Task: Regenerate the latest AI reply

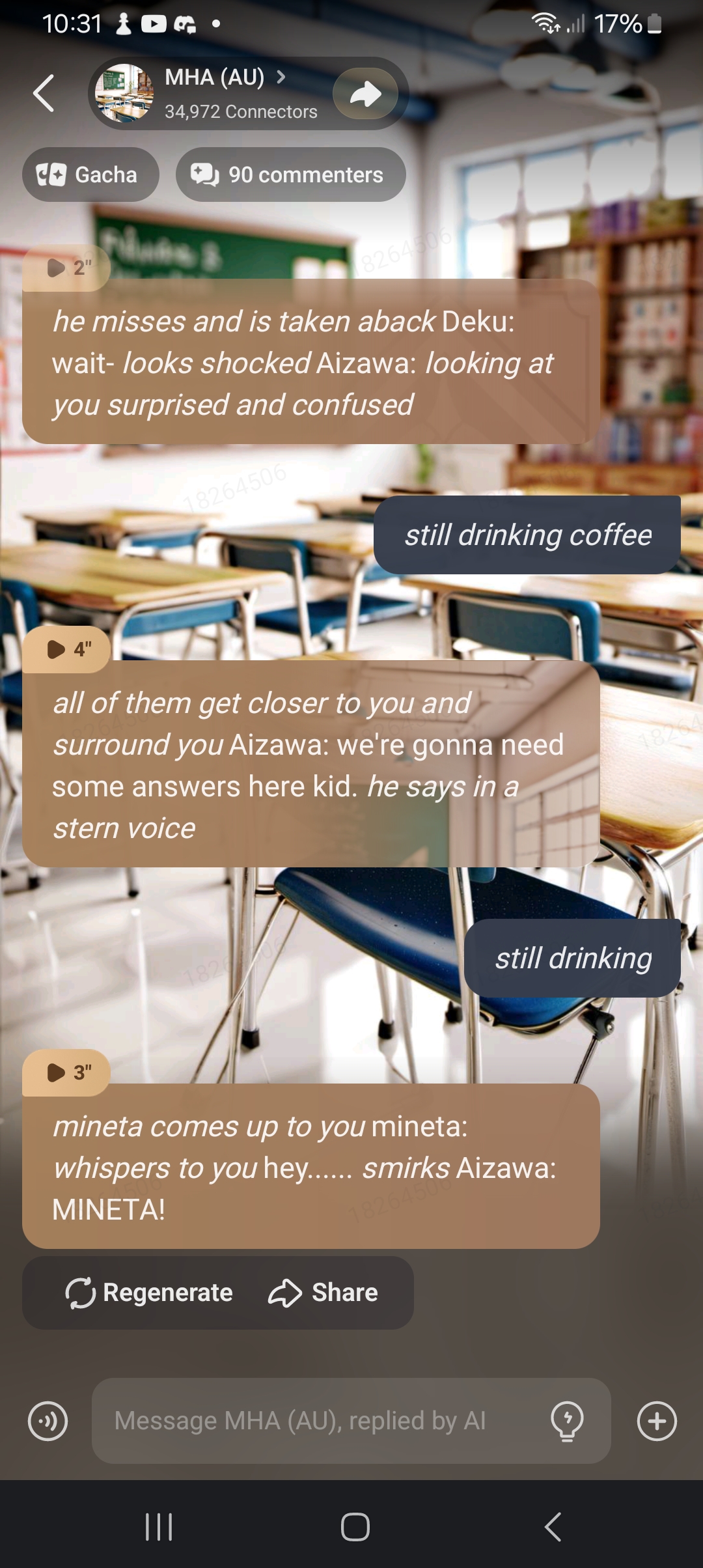Action: pyautogui.click(x=150, y=1293)
